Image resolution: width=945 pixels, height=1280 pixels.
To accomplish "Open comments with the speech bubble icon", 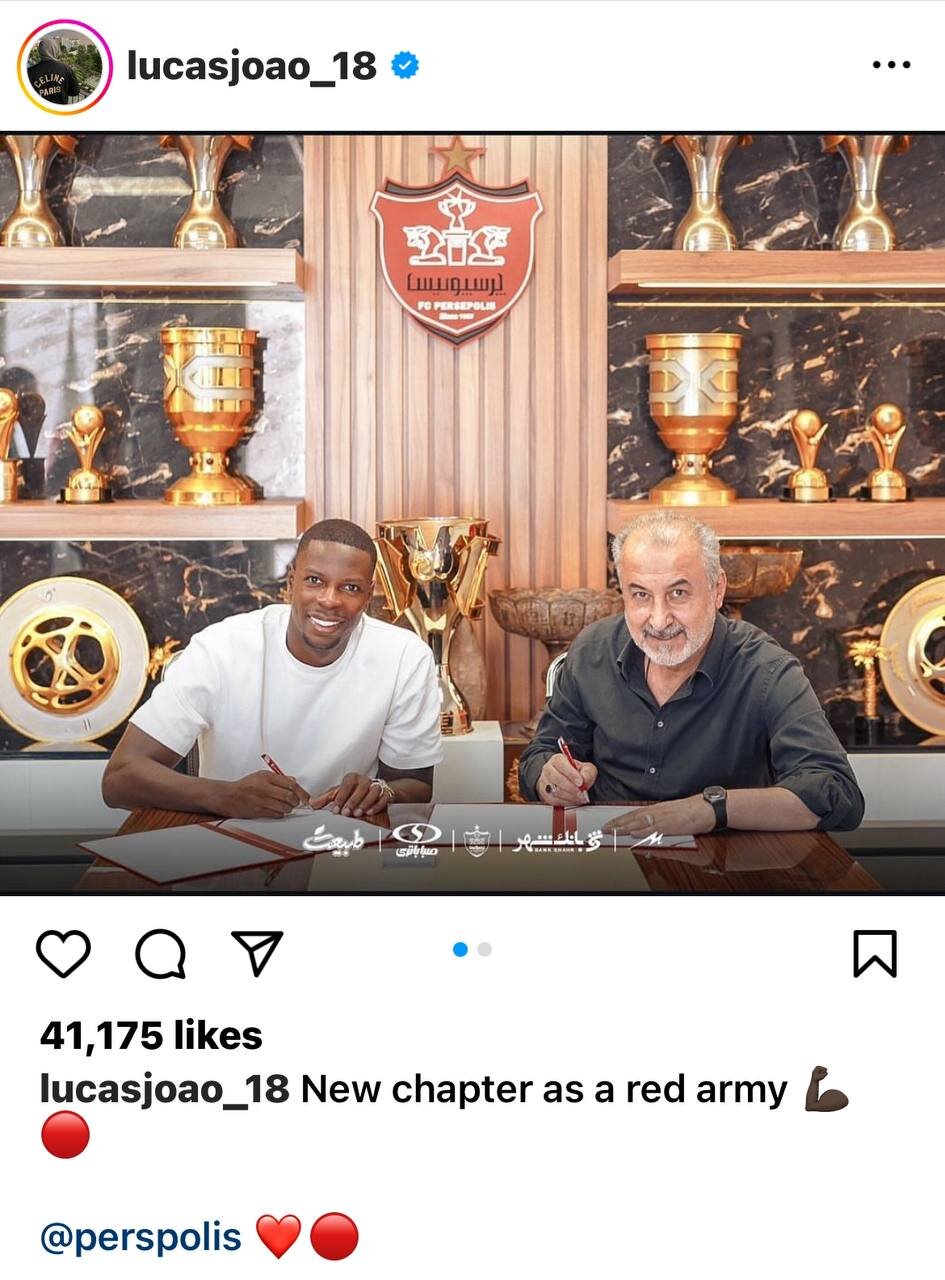I will tap(160, 953).
